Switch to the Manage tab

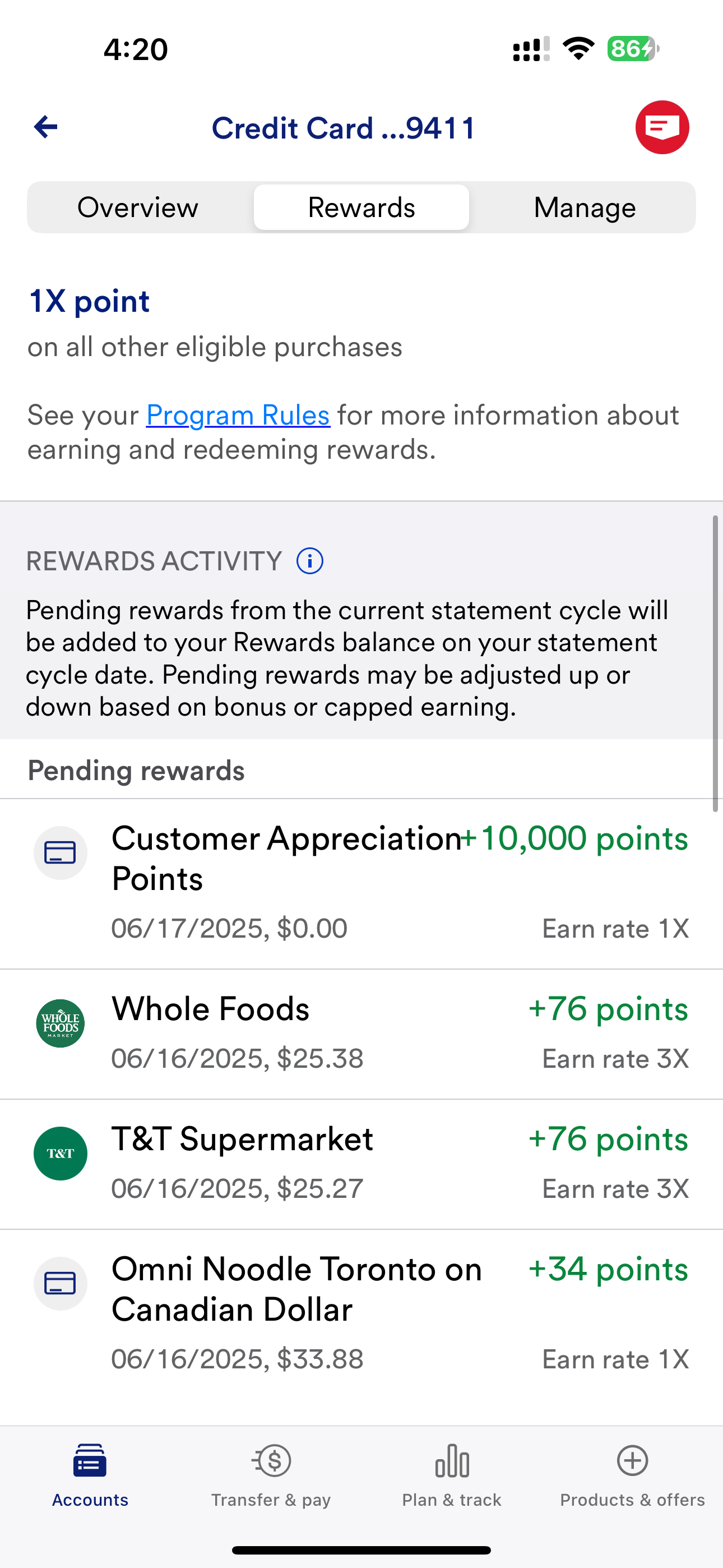(x=585, y=207)
